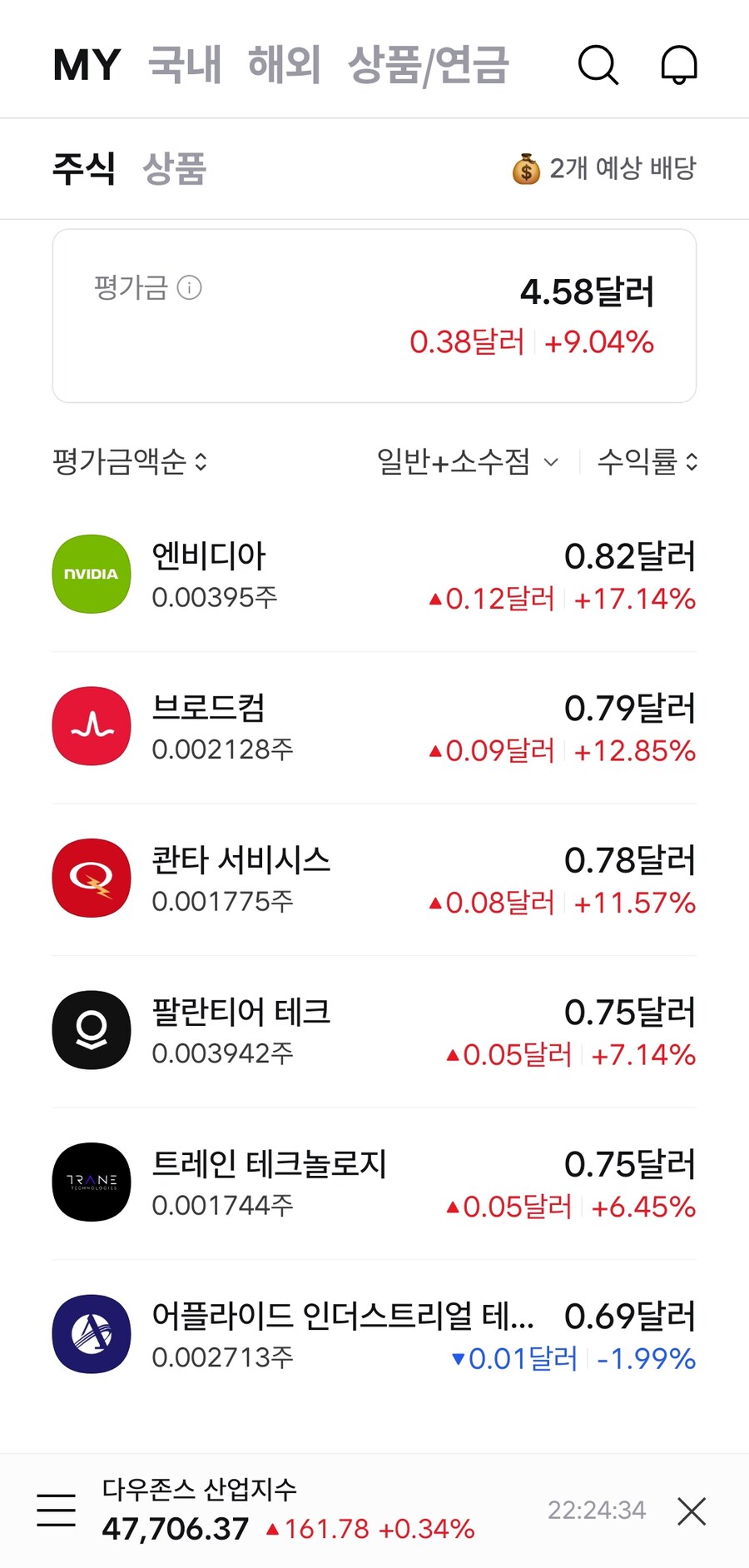Click the Palantir company icon
This screenshot has height=1568, width=749.
point(92,1030)
